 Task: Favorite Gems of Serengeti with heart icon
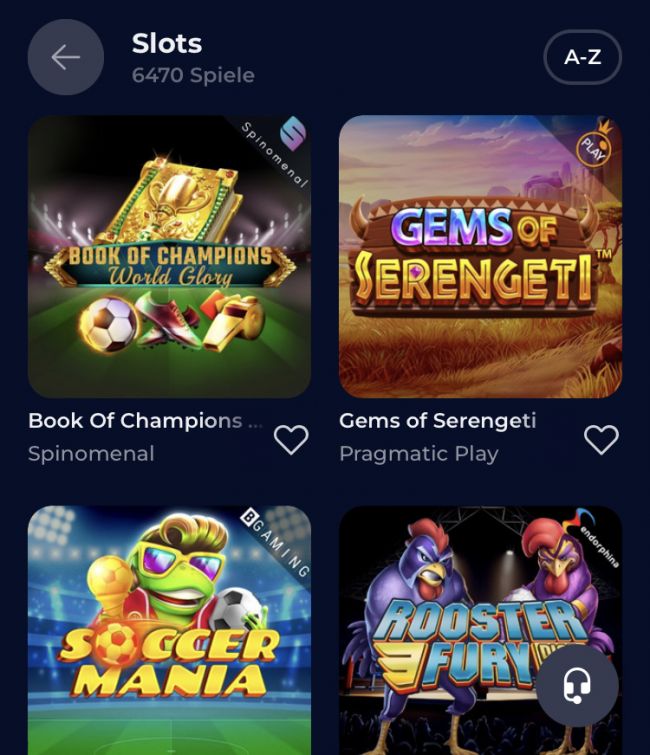pos(601,439)
